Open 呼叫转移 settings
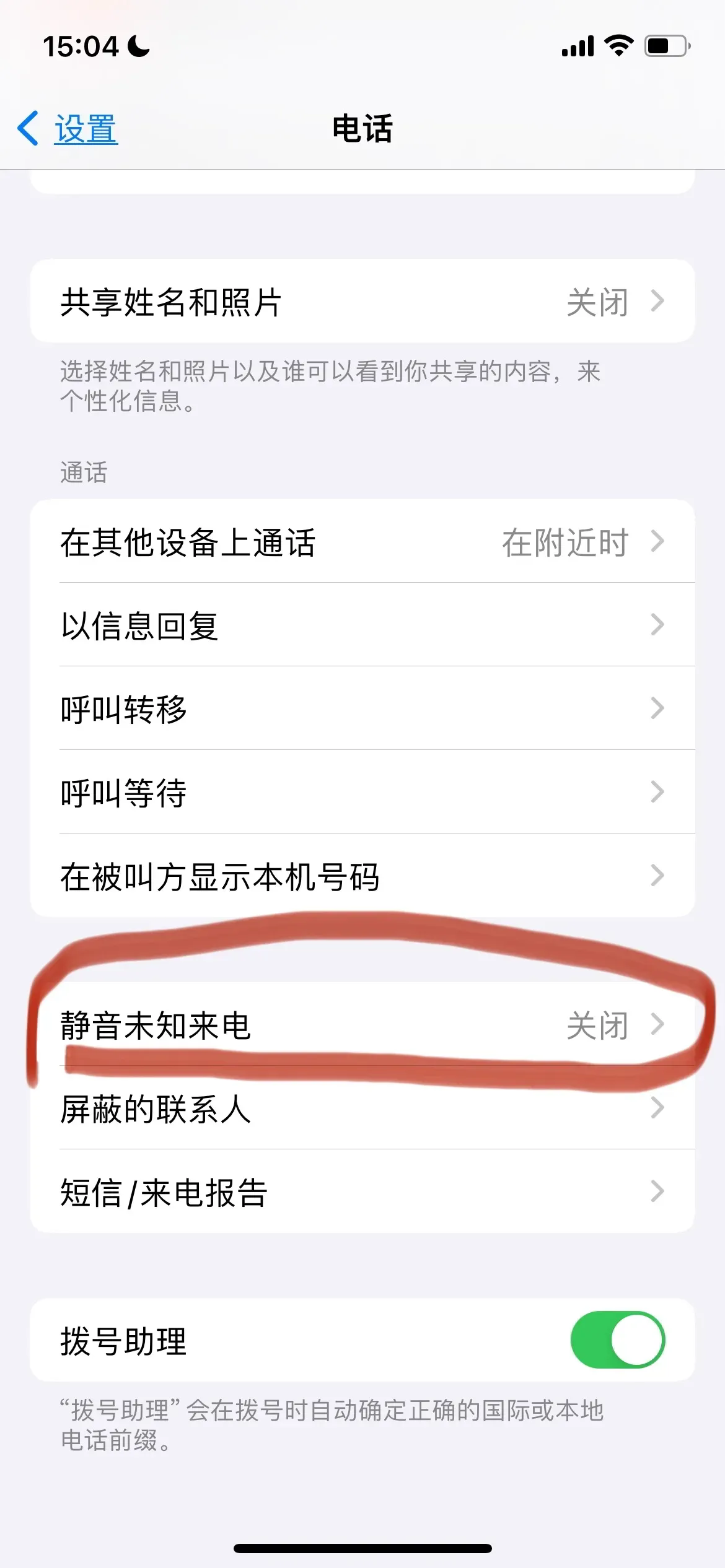This screenshot has height=1568, width=725. tap(362, 708)
